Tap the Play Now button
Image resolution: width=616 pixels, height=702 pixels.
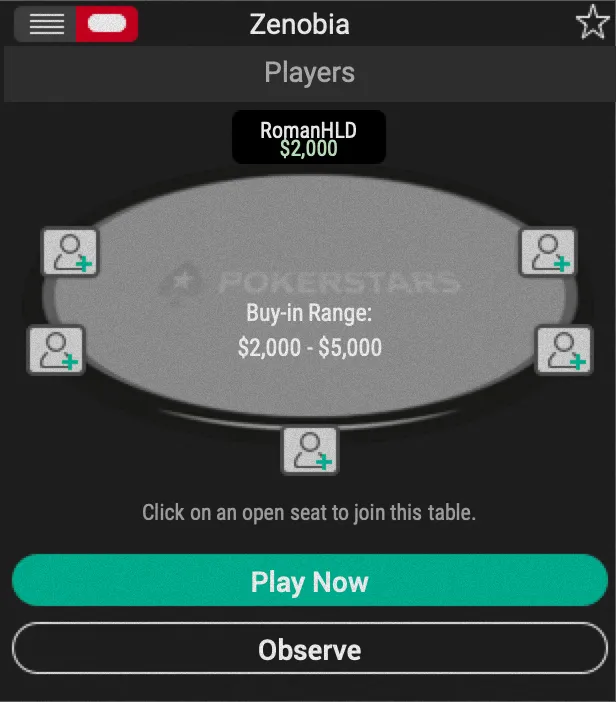tap(309, 581)
